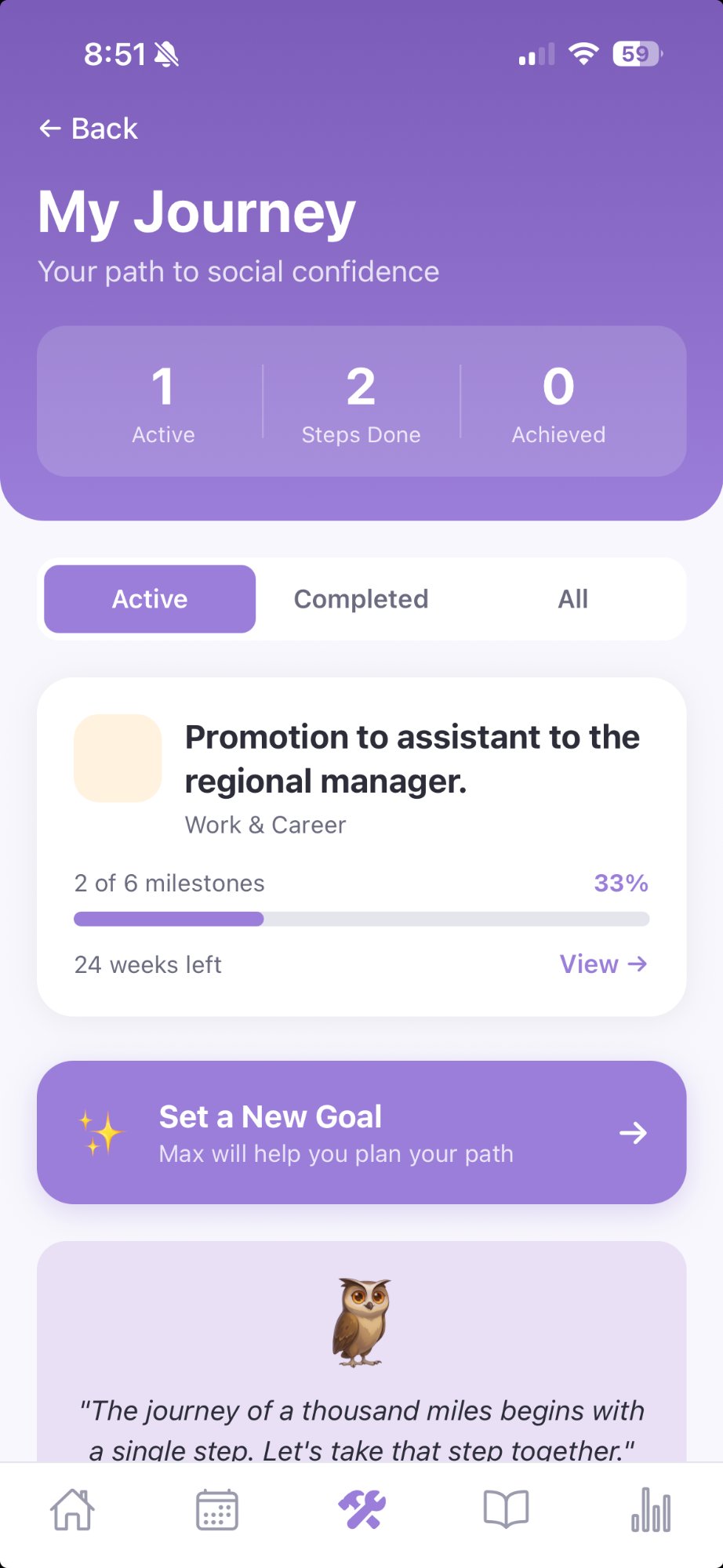Image resolution: width=723 pixels, height=1568 pixels.
Task: Tap the back arrow icon
Action: coord(49,127)
